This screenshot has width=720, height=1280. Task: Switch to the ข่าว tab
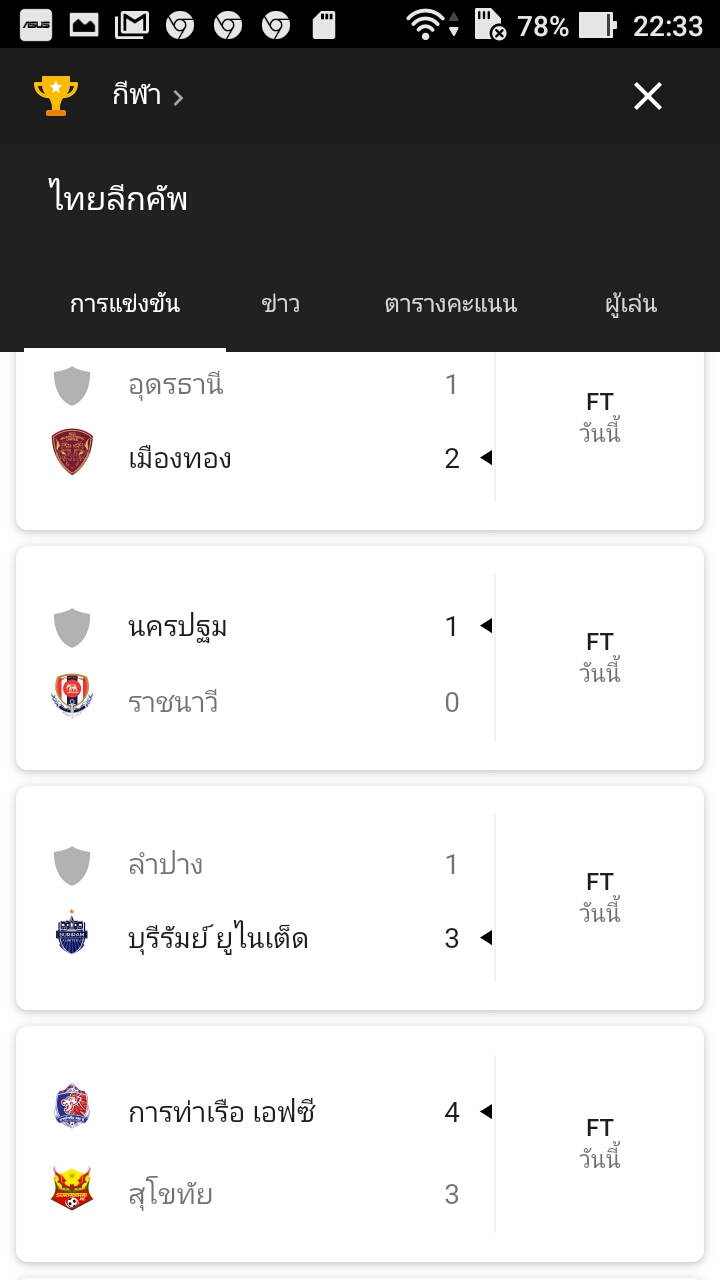point(280,304)
